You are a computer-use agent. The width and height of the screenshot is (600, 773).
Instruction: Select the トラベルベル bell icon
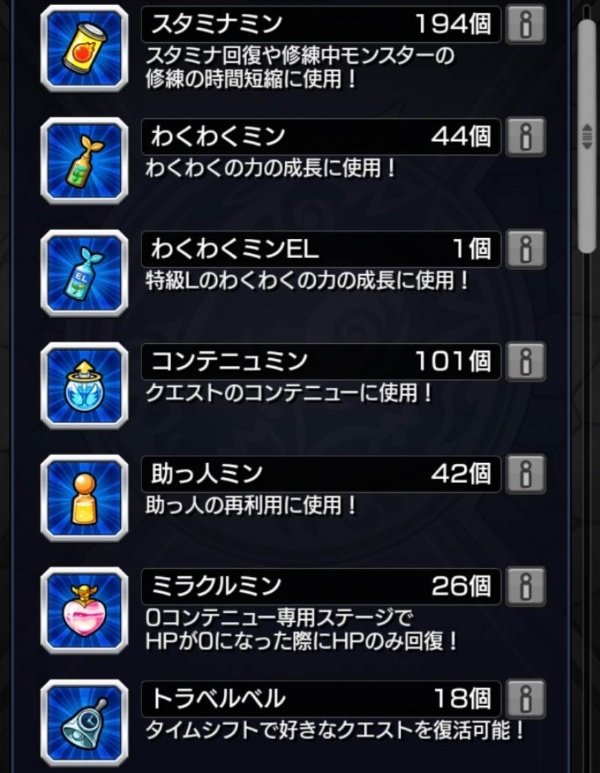click(84, 722)
